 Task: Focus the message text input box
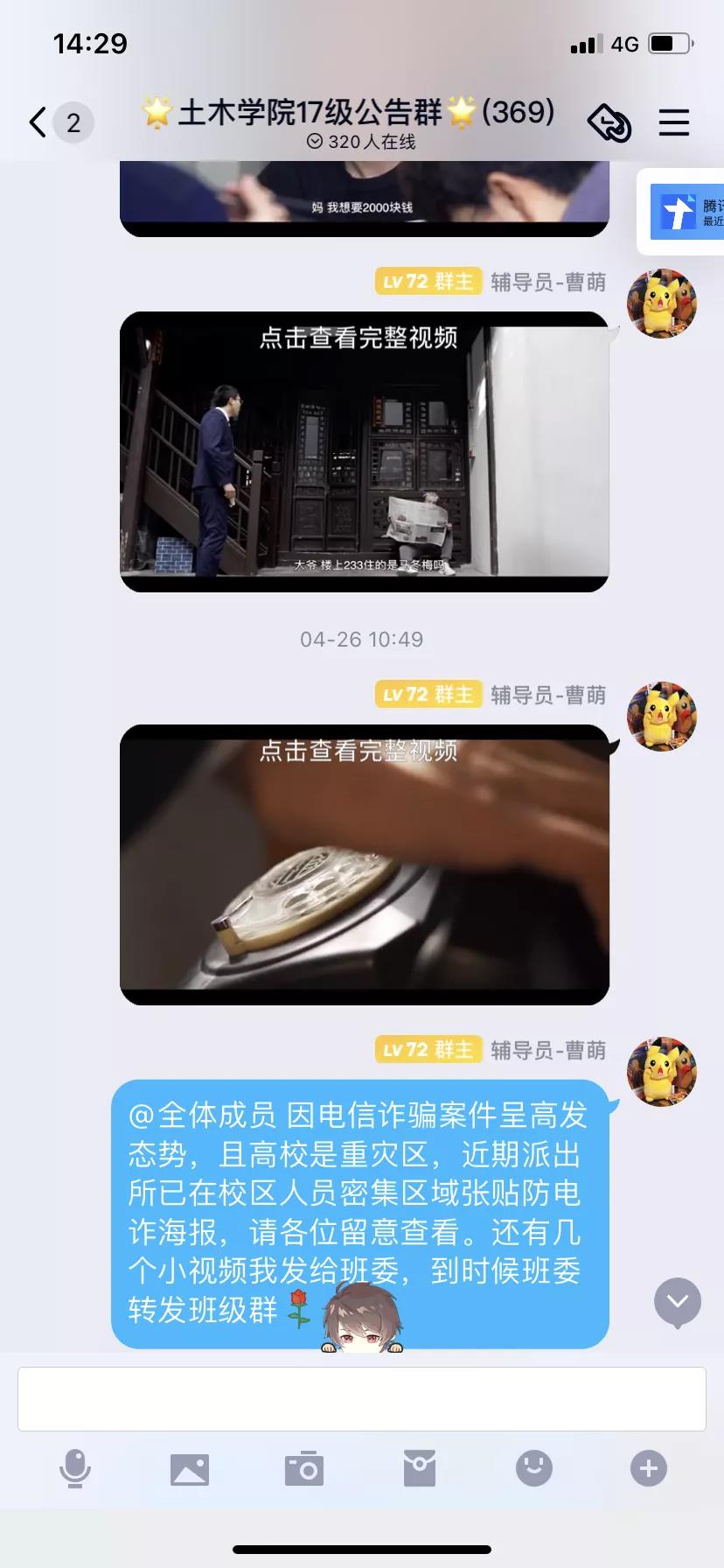(x=362, y=1399)
